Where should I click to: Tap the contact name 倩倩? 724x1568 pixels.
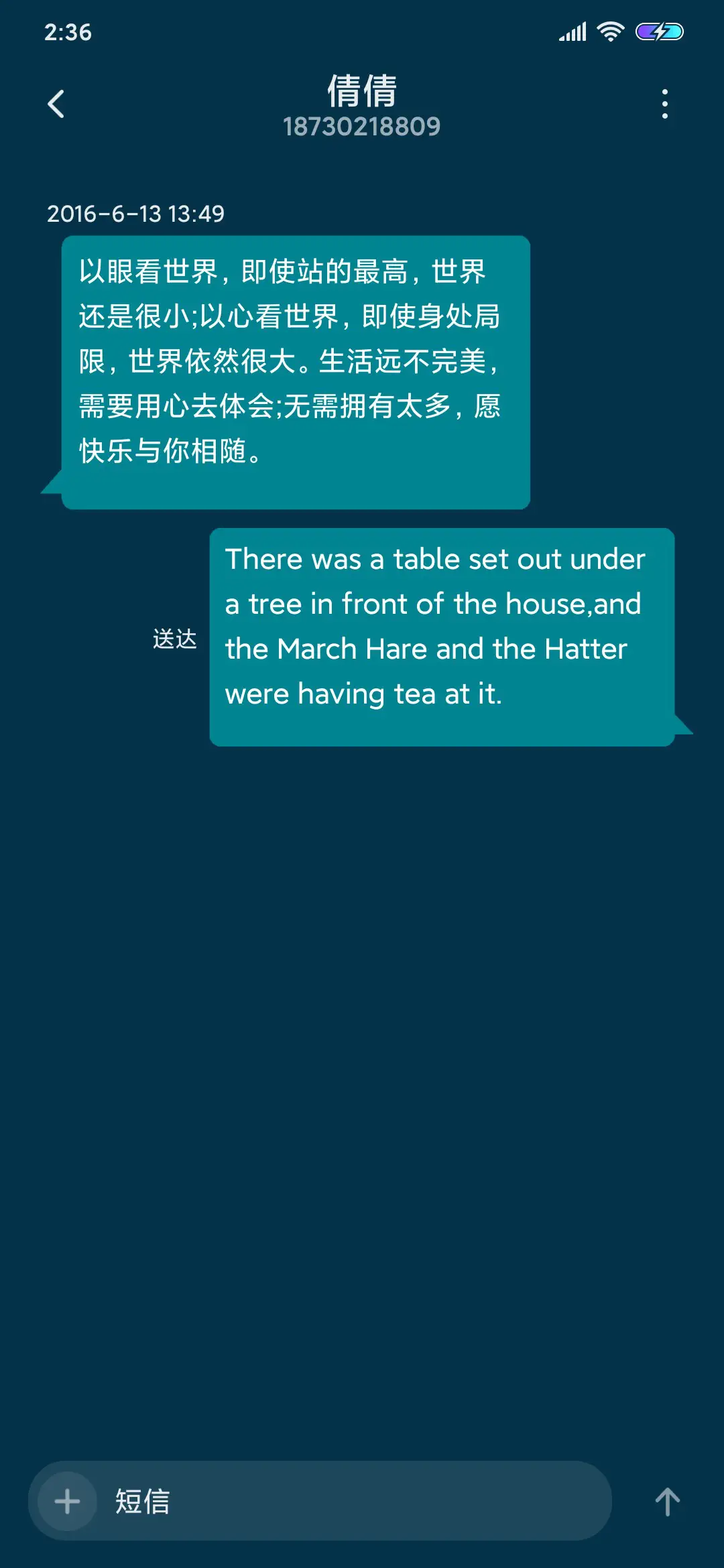(x=362, y=91)
